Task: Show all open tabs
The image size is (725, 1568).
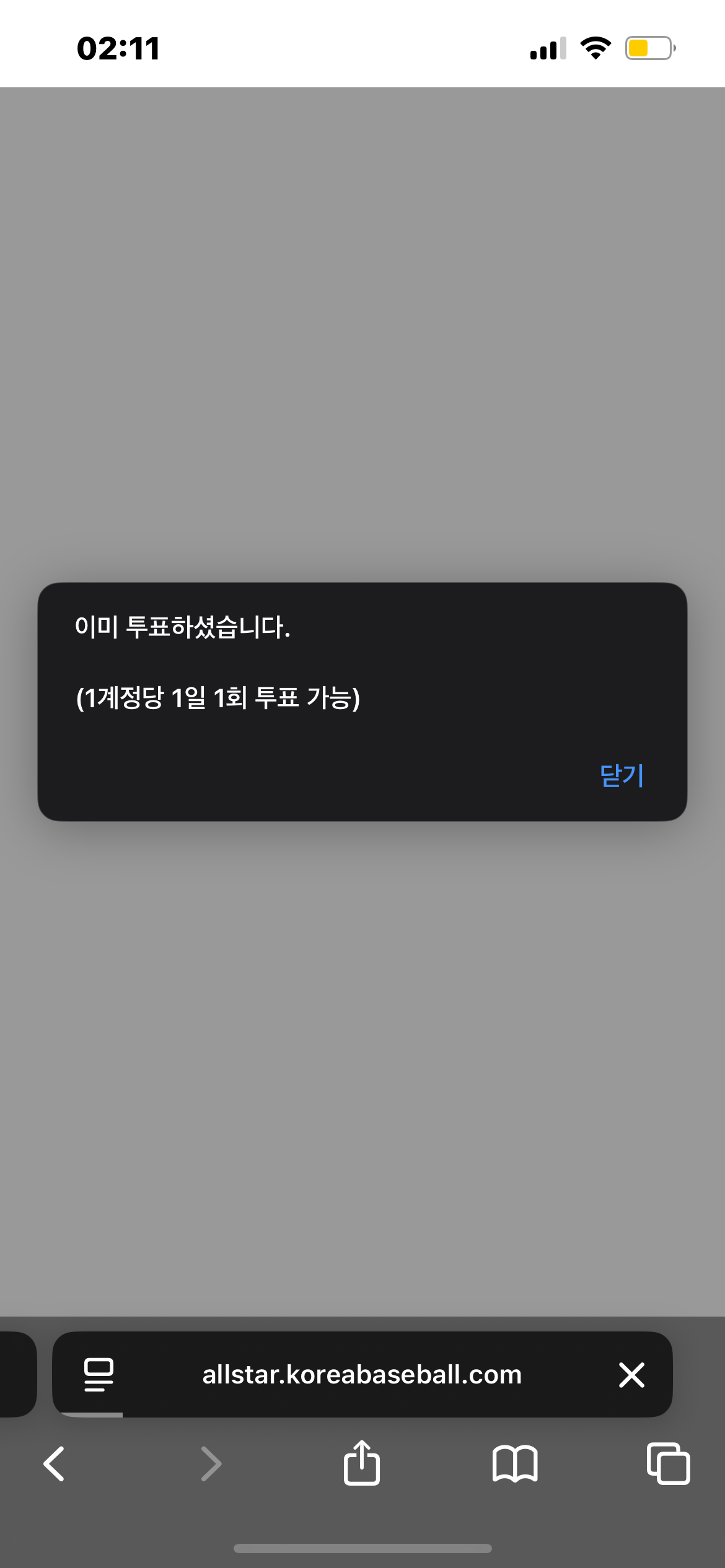Action: [667, 1464]
